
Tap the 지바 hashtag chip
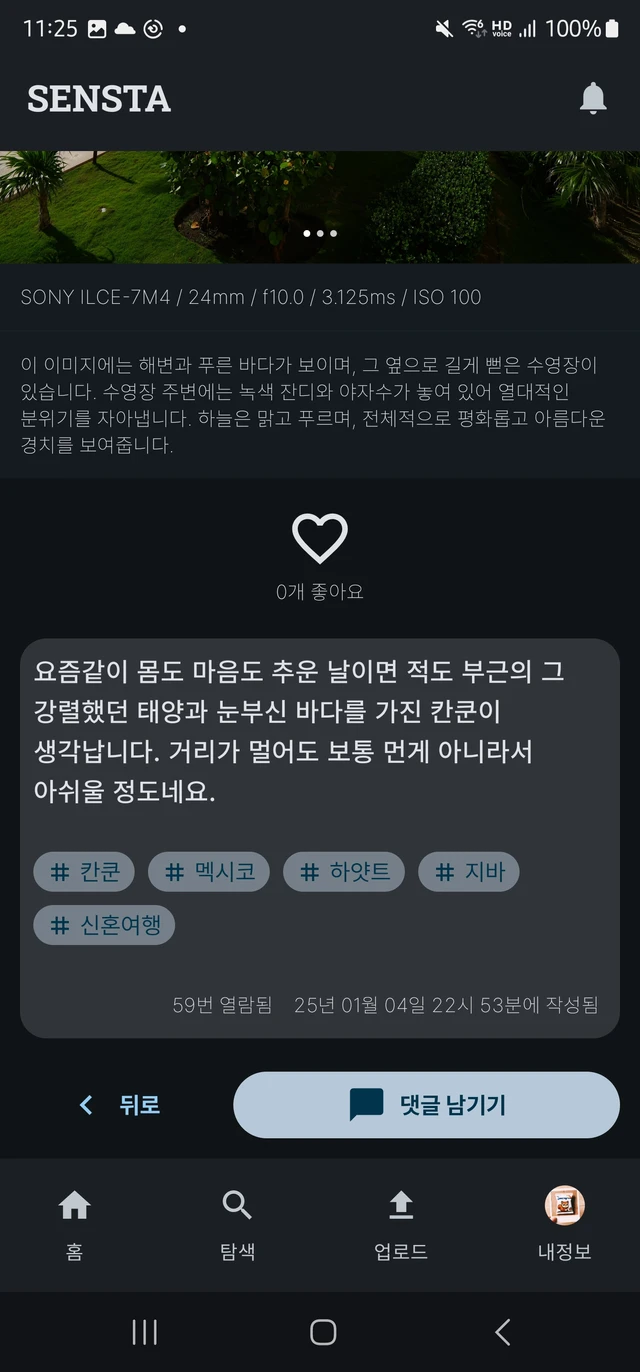click(469, 872)
